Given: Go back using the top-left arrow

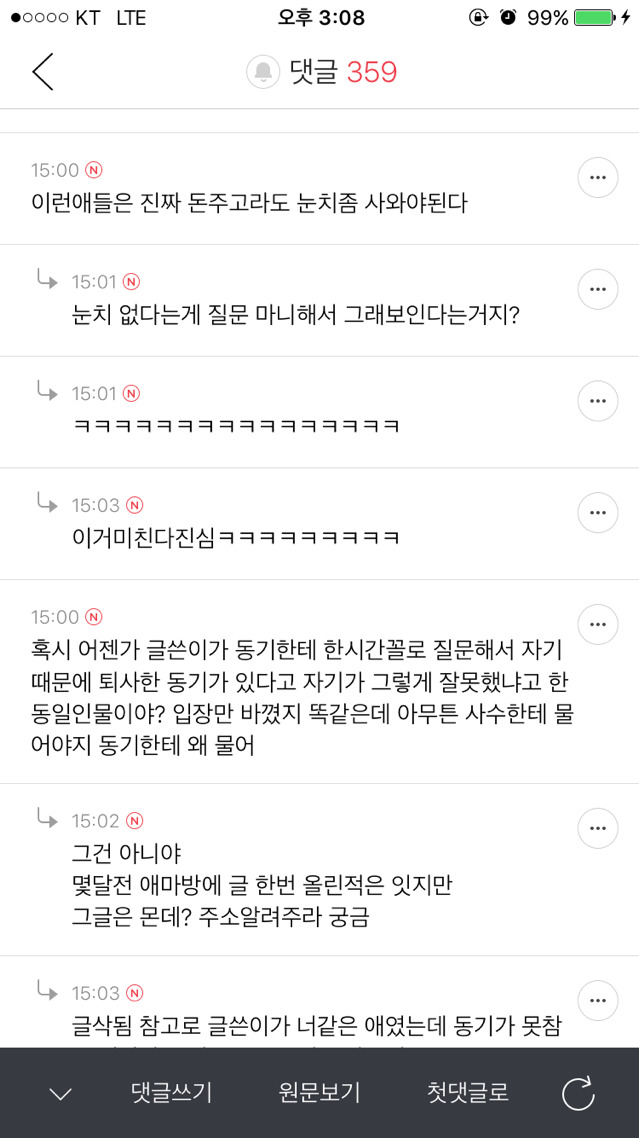Looking at the screenshot, I should click(x=42, y=72).
